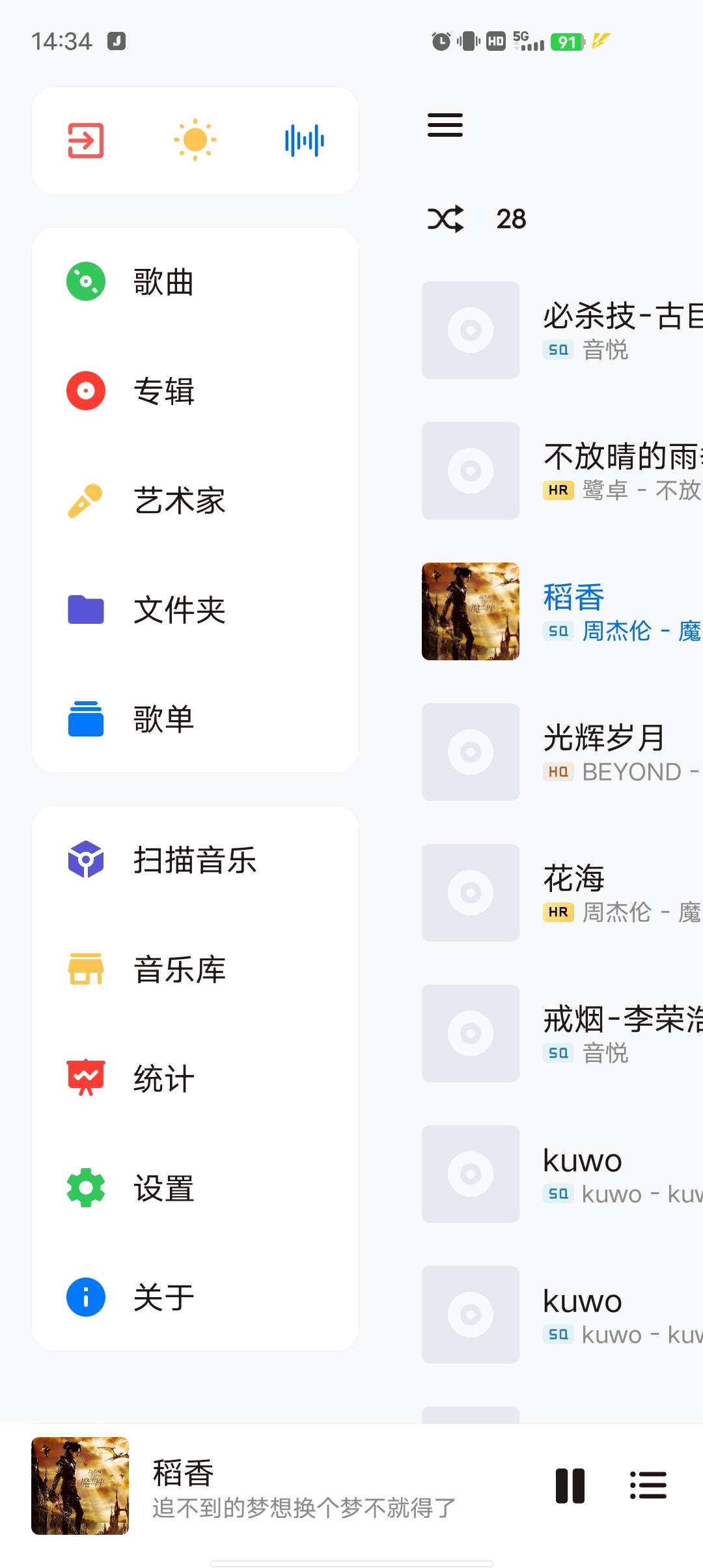The height and width of the screenshot is (1568, 703).
Task: Open 关于 about page
Action: click(163, 1298)
